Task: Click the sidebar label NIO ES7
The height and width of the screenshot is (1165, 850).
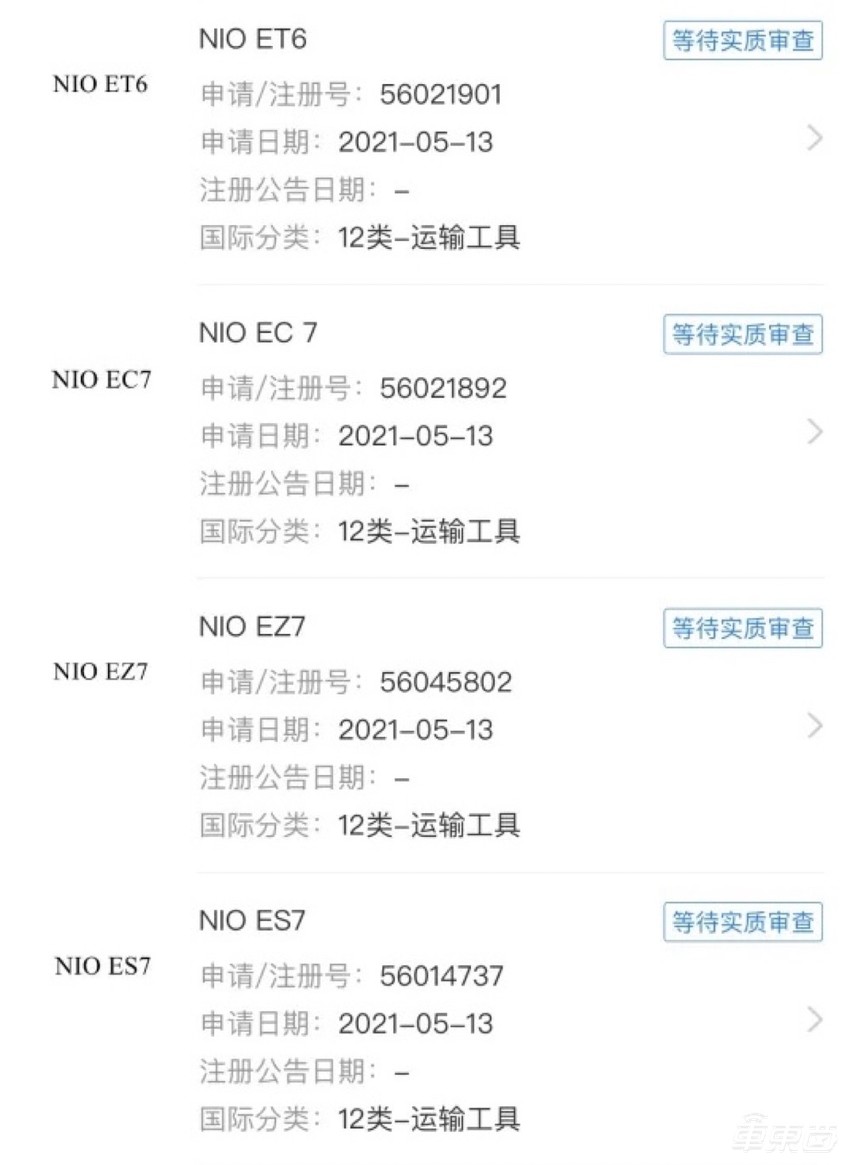Action: click(x=100, y=966)
